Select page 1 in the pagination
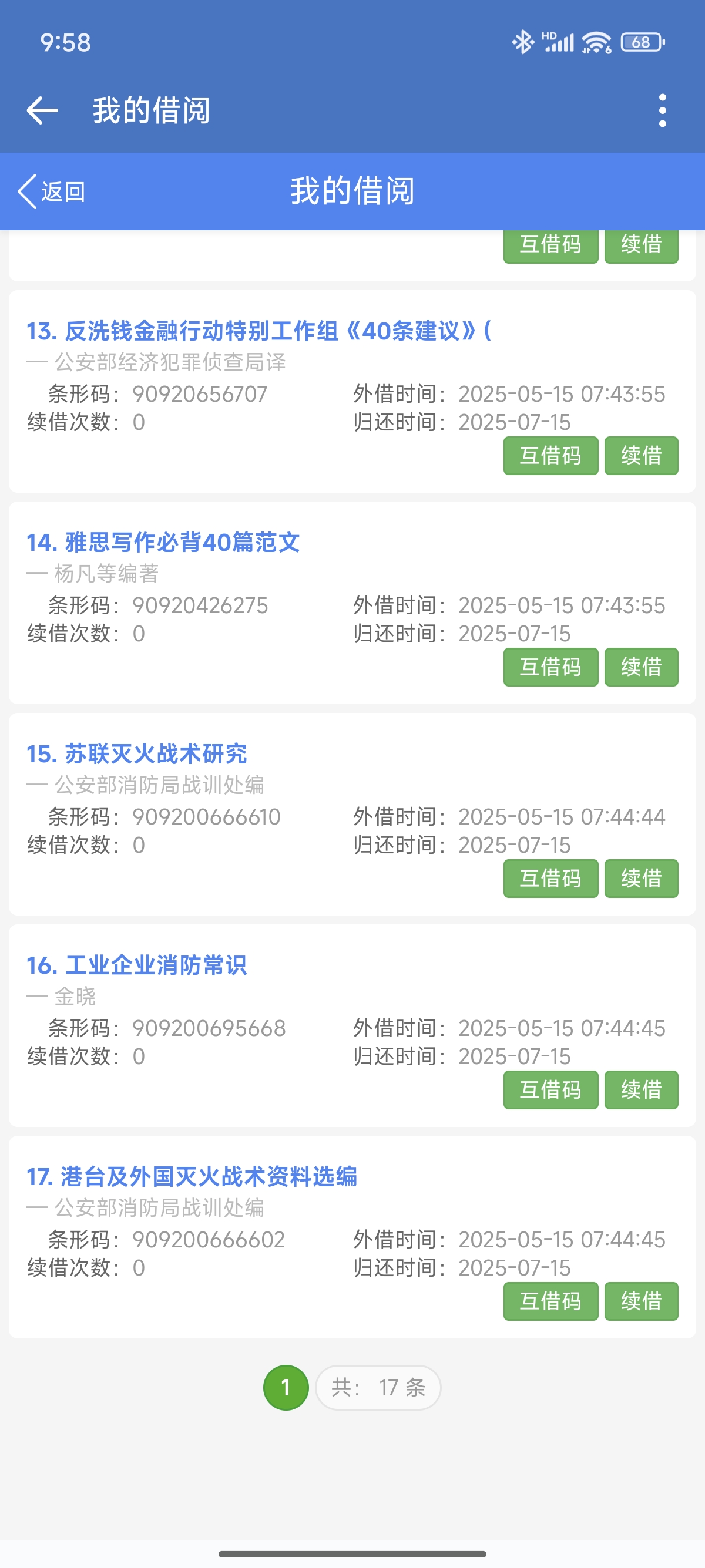This screenshot has height=1568, width=705. (286, 1387)
